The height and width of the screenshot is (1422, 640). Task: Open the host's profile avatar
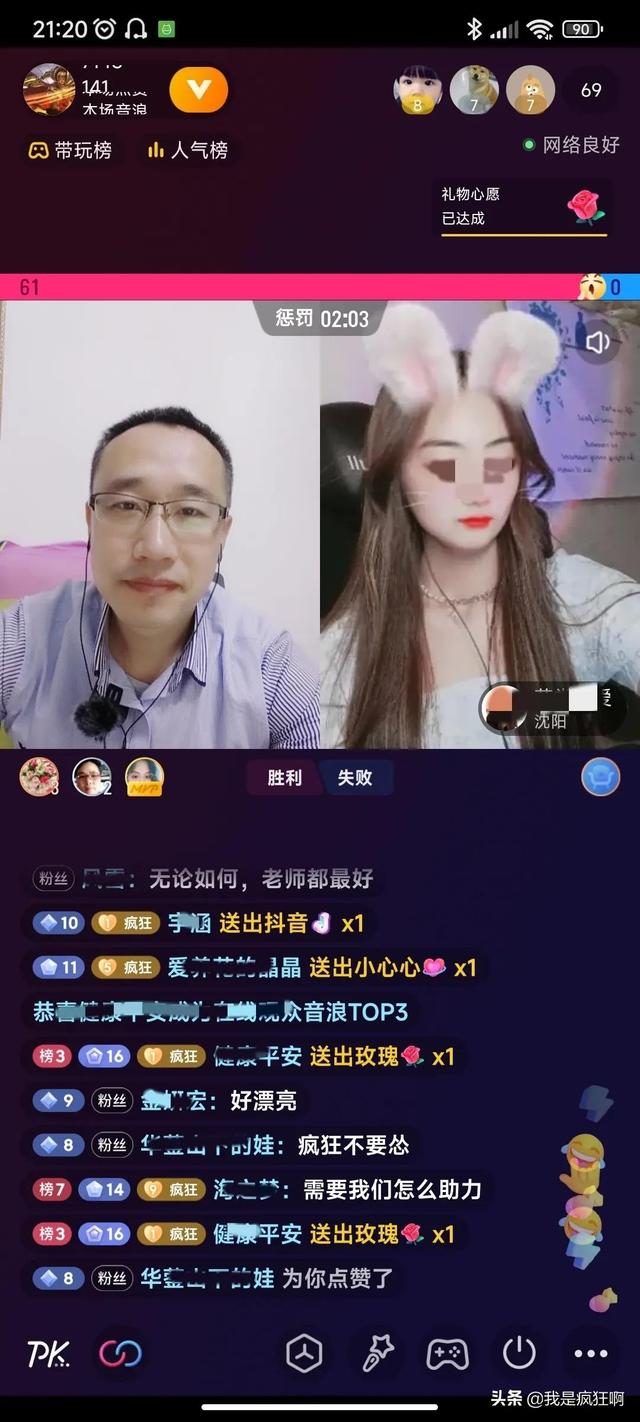click(x=48, y=90)
